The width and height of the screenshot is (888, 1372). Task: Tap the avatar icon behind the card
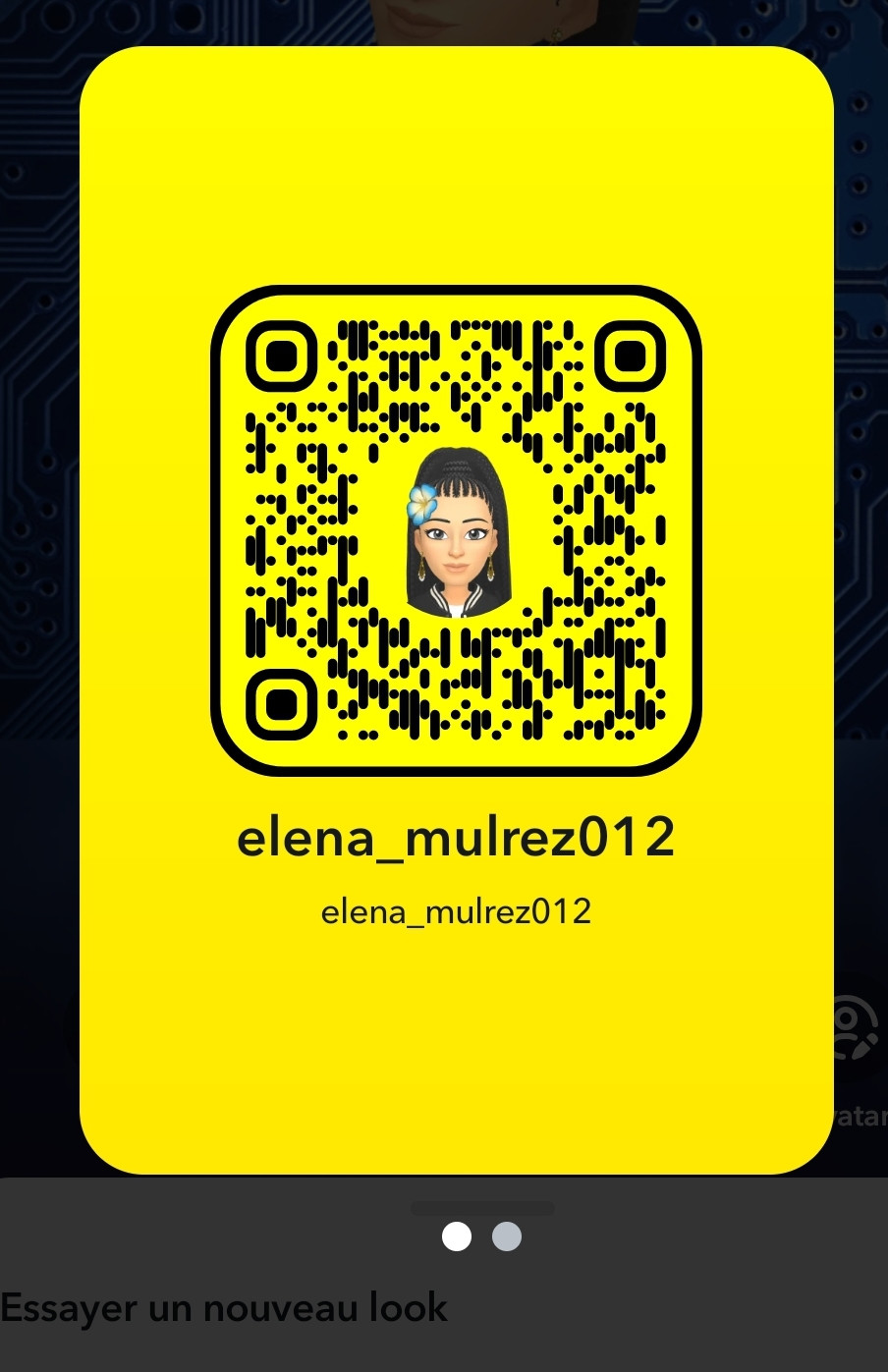[853, 1028]
